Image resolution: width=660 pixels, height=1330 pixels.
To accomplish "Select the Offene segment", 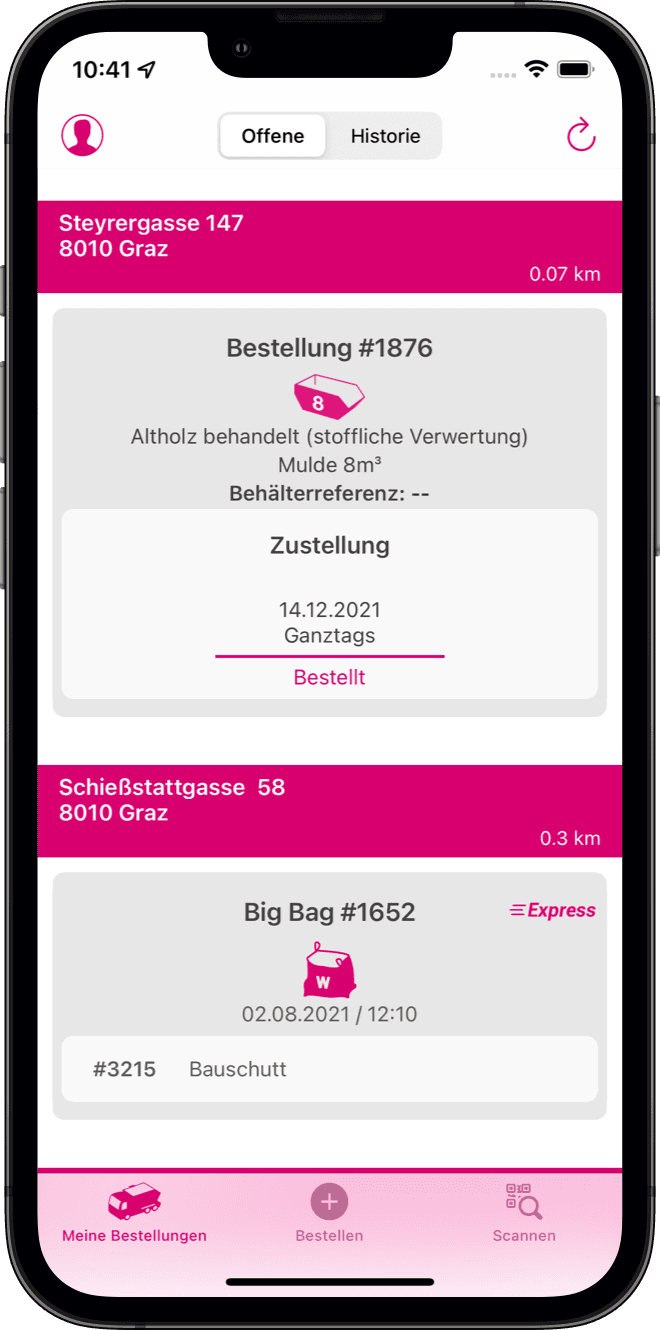I will click(273, 136).
